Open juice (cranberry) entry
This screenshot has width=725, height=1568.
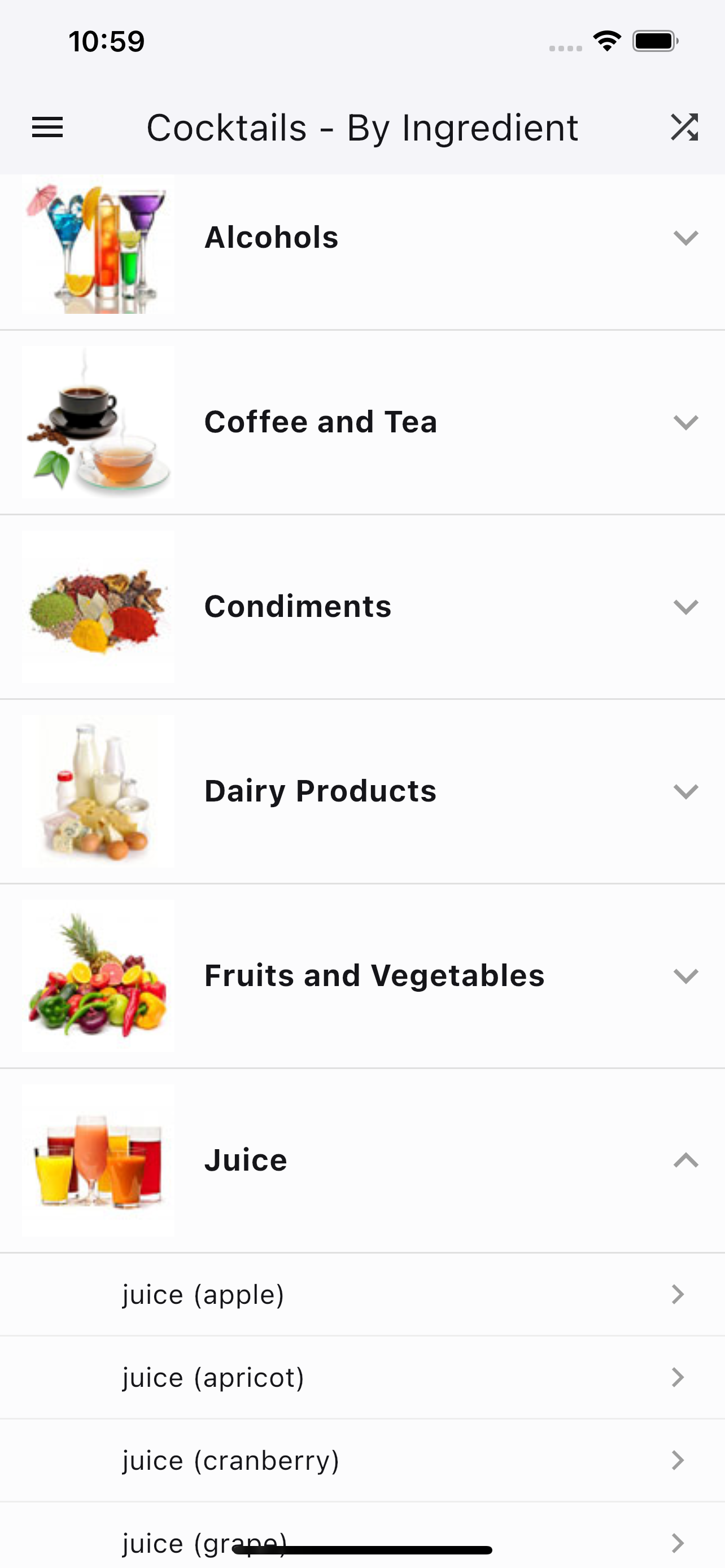(362, 1460)
